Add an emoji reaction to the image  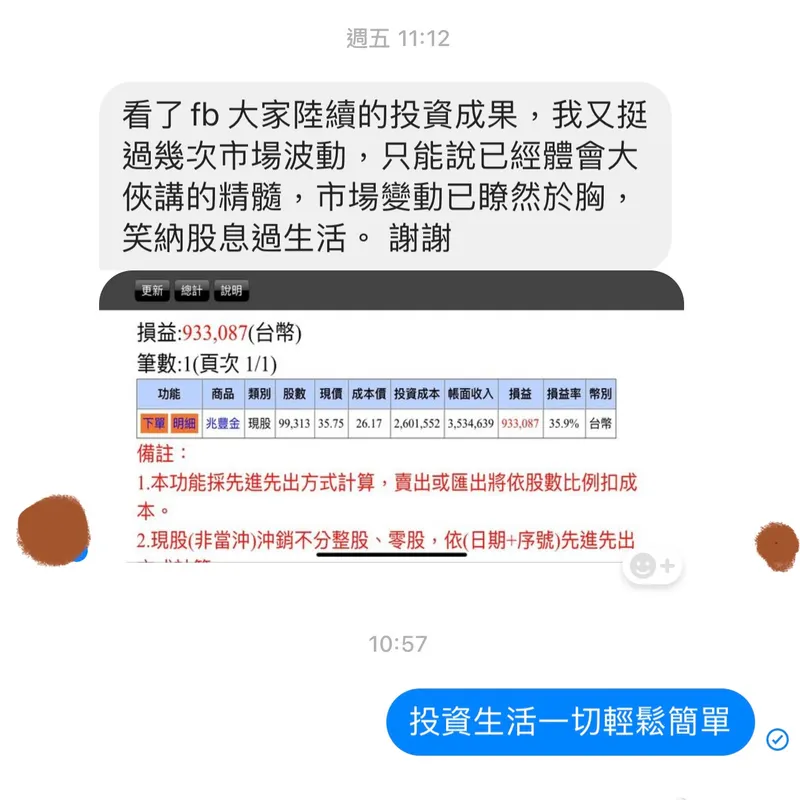click(x=653, y=566)
